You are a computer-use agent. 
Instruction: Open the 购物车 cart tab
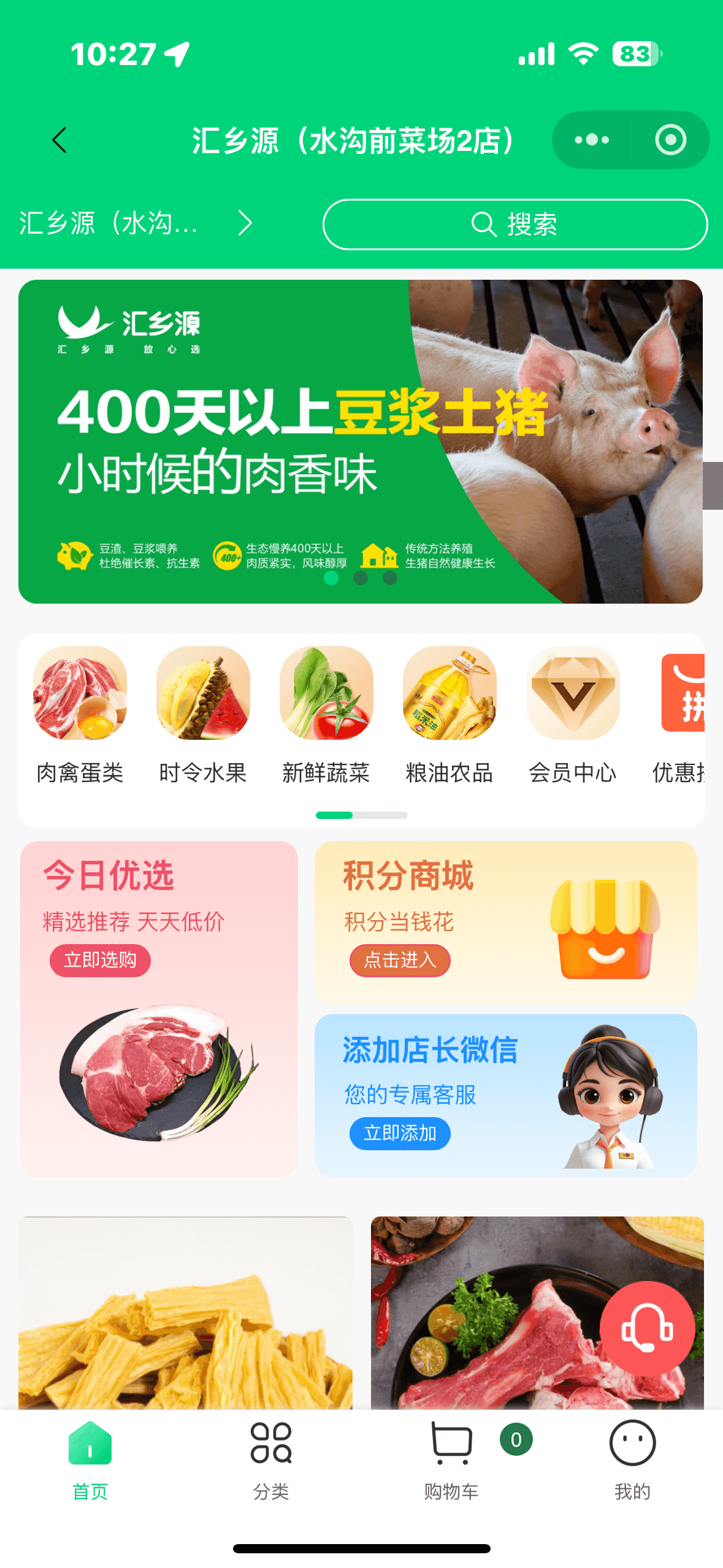452,1460
